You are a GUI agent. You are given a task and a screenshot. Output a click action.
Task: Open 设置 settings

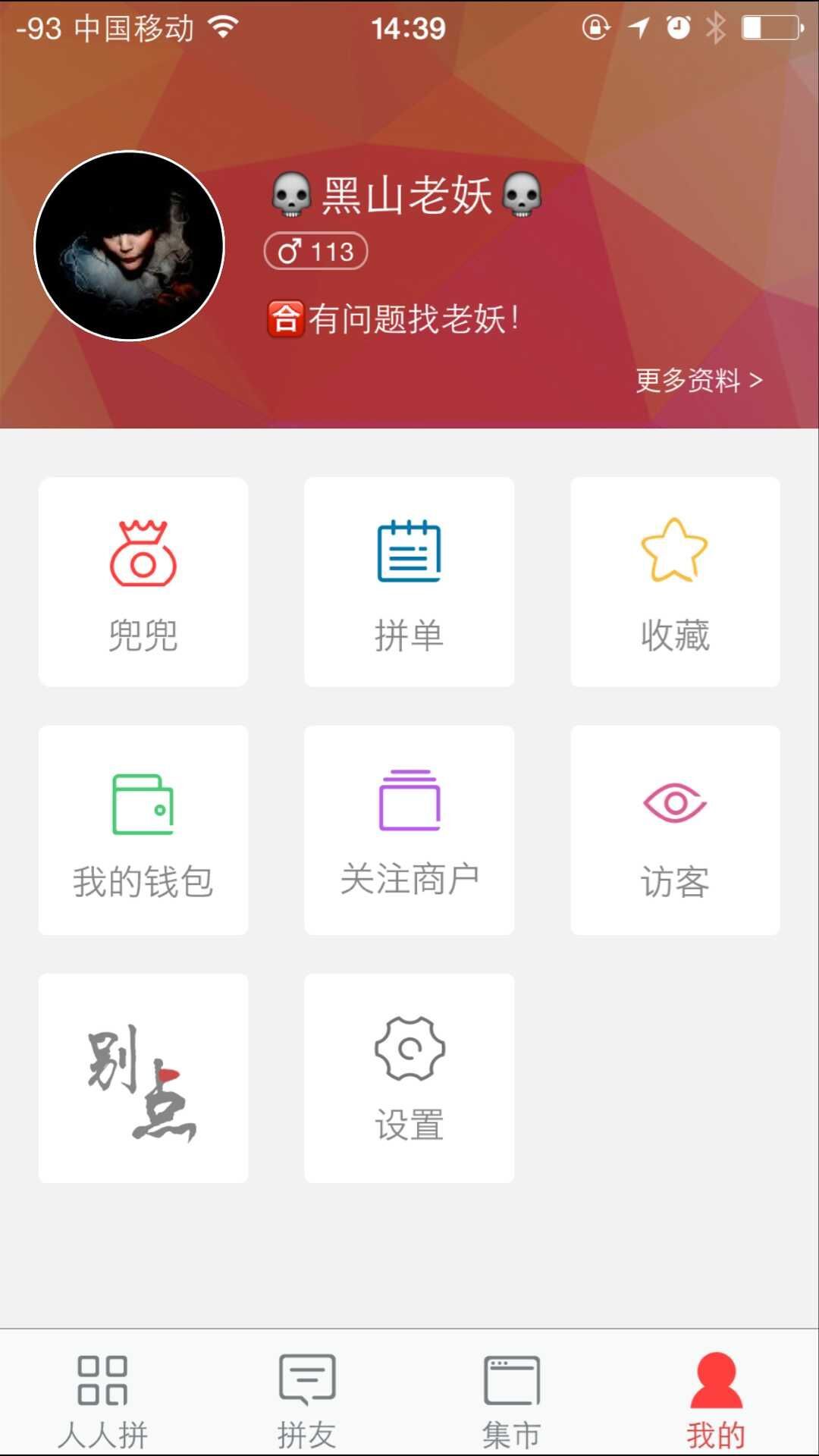click(x=409, y=1078)
